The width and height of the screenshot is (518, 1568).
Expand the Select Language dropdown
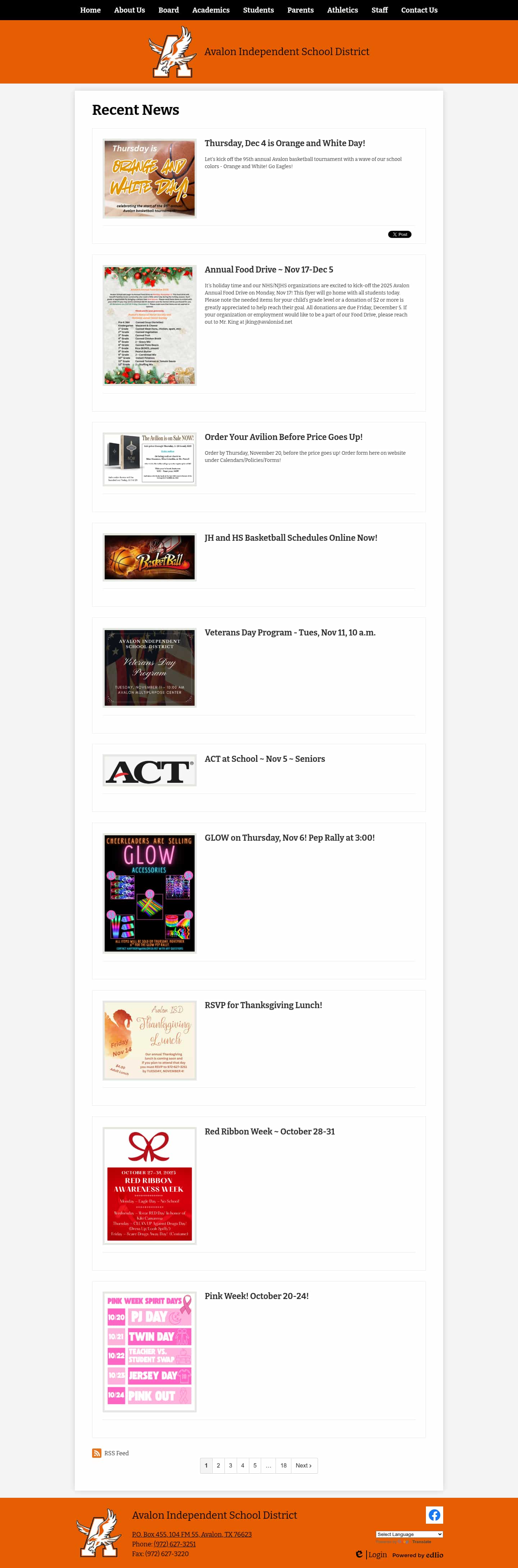coord(409,1534)
